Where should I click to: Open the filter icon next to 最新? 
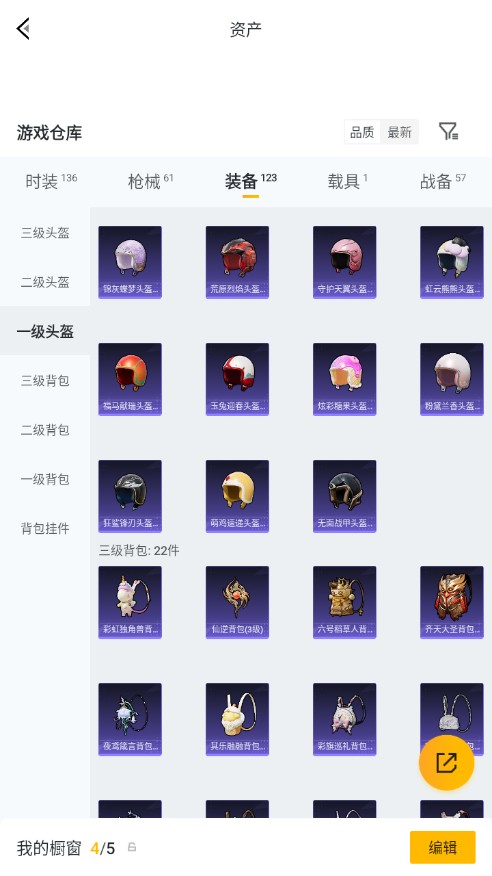click(448, 132)
